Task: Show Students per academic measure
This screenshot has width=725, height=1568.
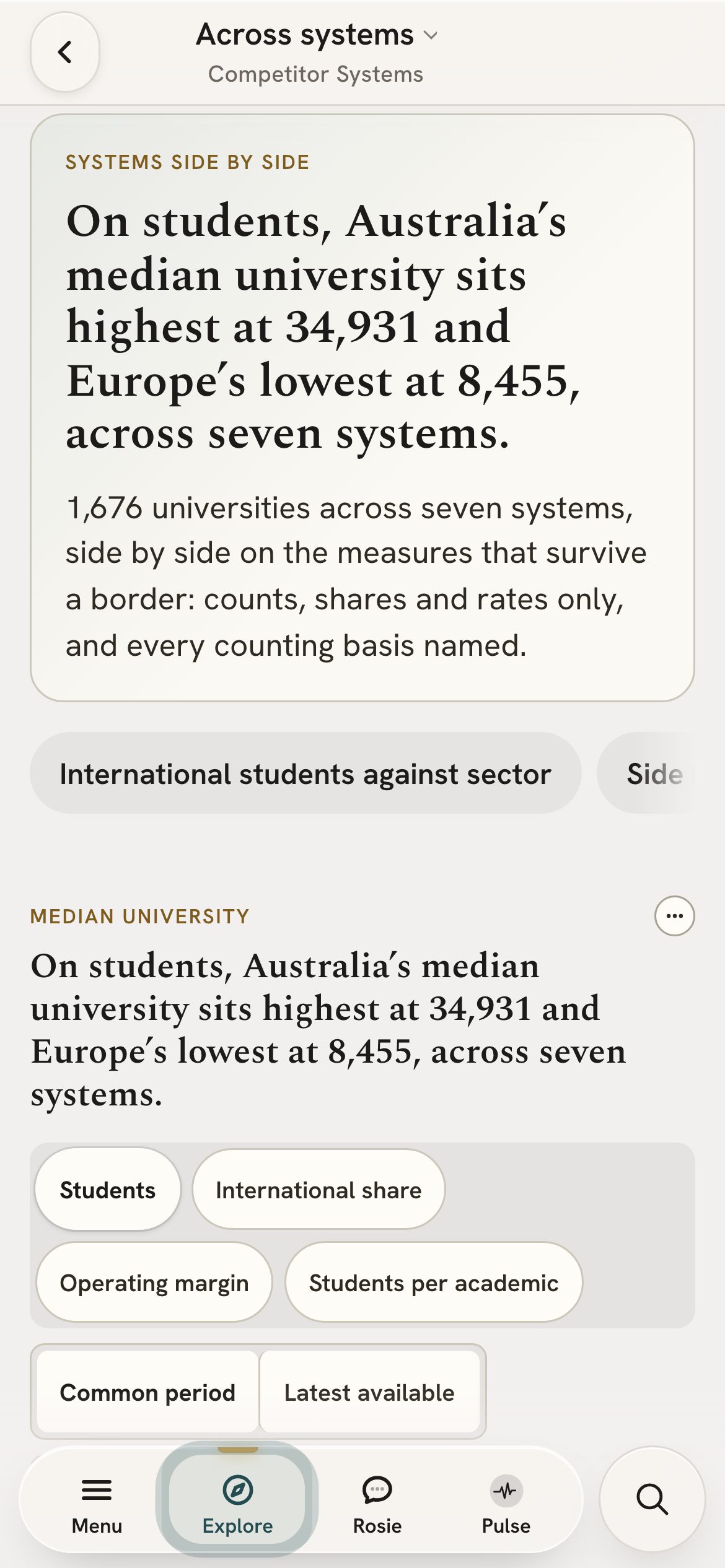Action: pos(434,1283)
